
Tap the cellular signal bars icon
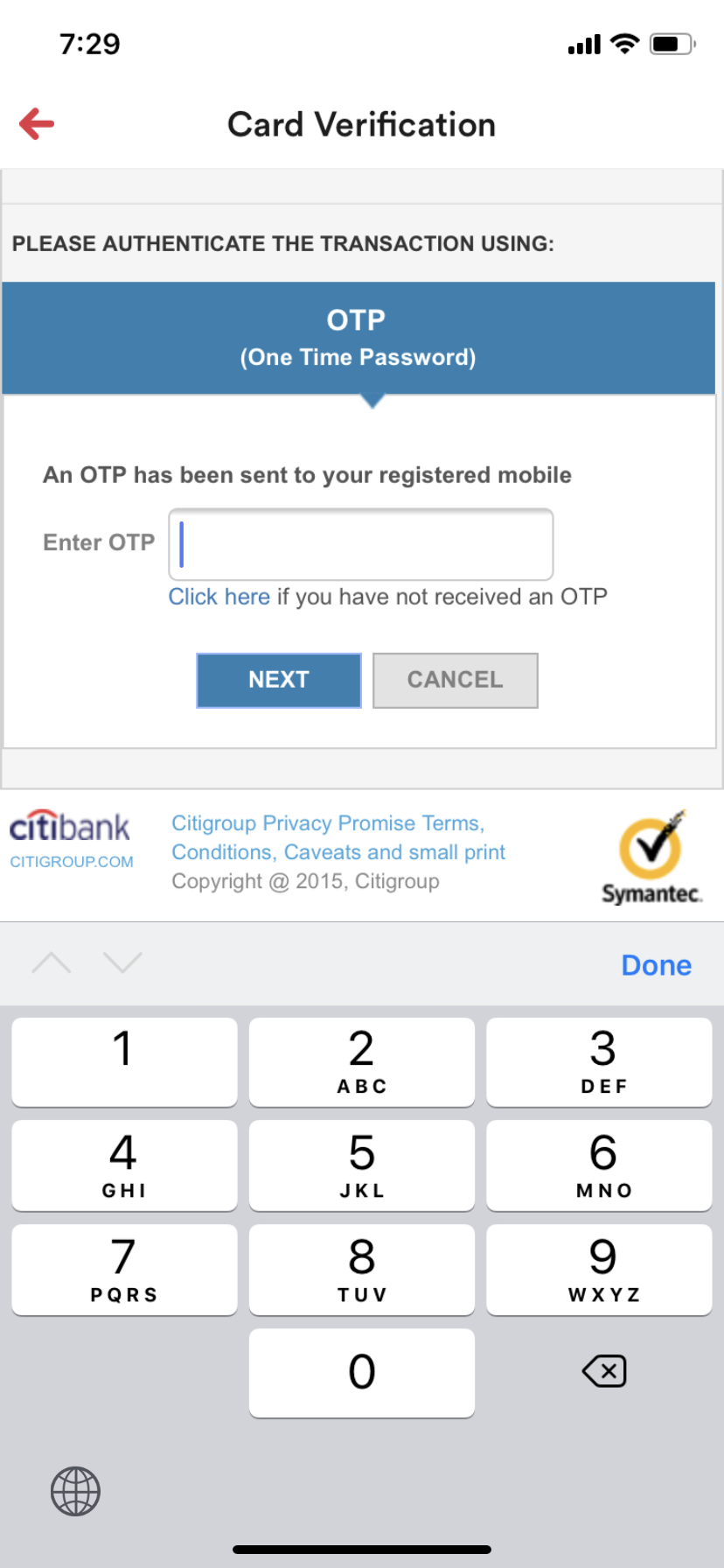pos(583,43)
